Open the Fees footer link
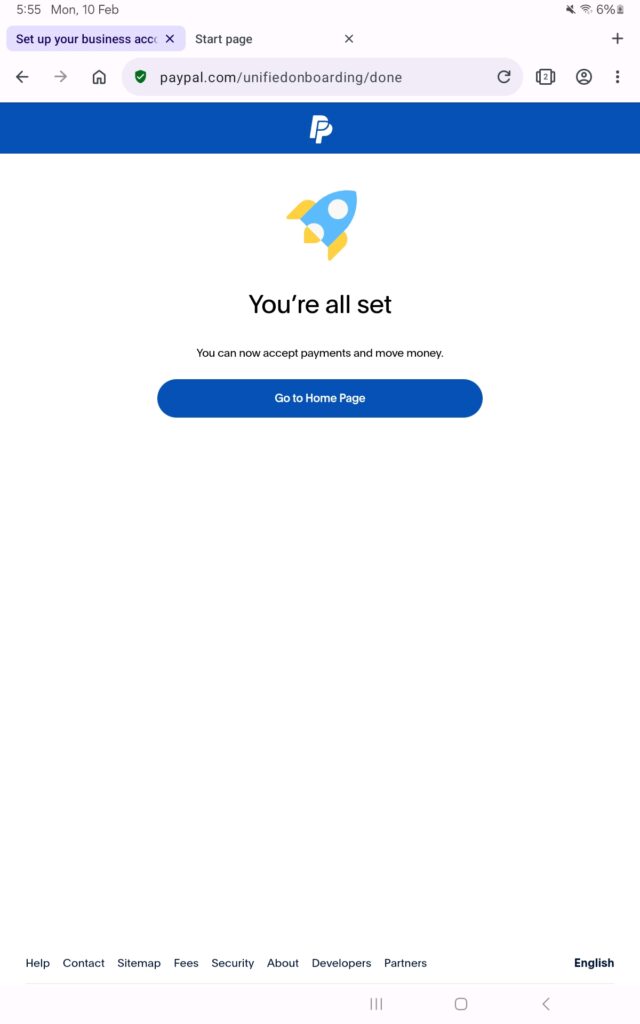The width and height of the screenshot is (640, 1024). point(186,963)
